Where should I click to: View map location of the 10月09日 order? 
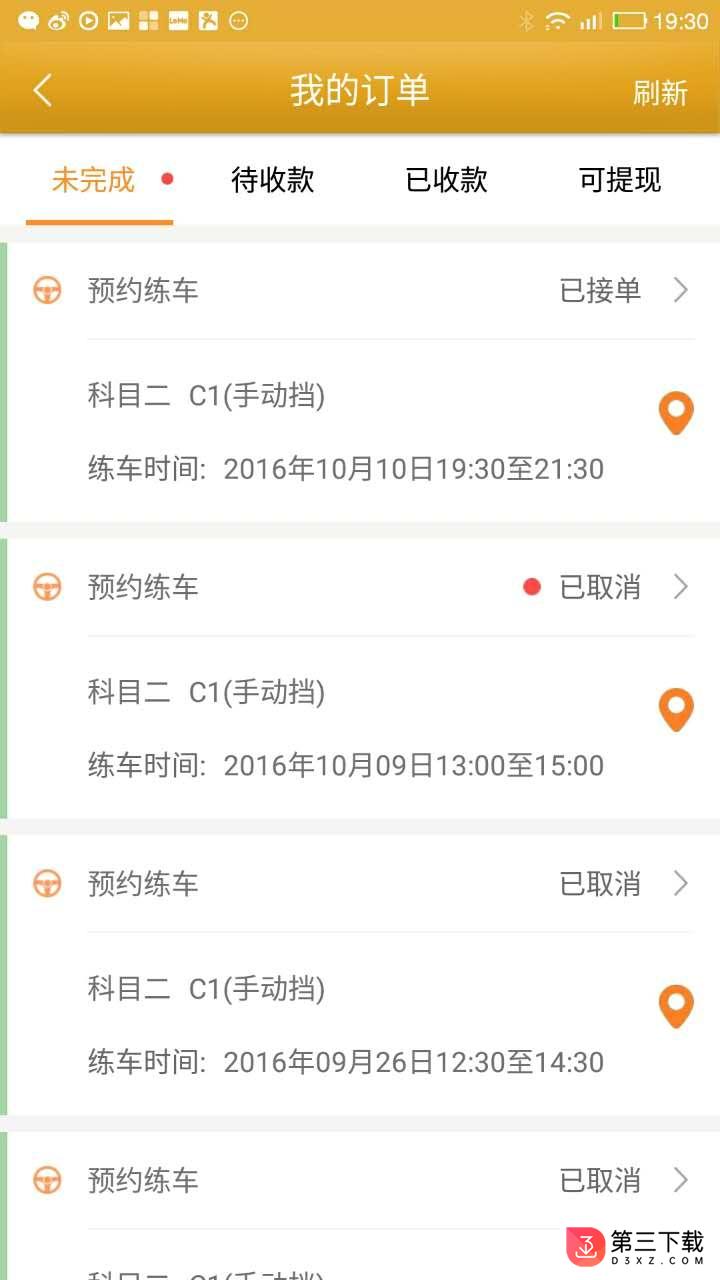pos(676,710)
